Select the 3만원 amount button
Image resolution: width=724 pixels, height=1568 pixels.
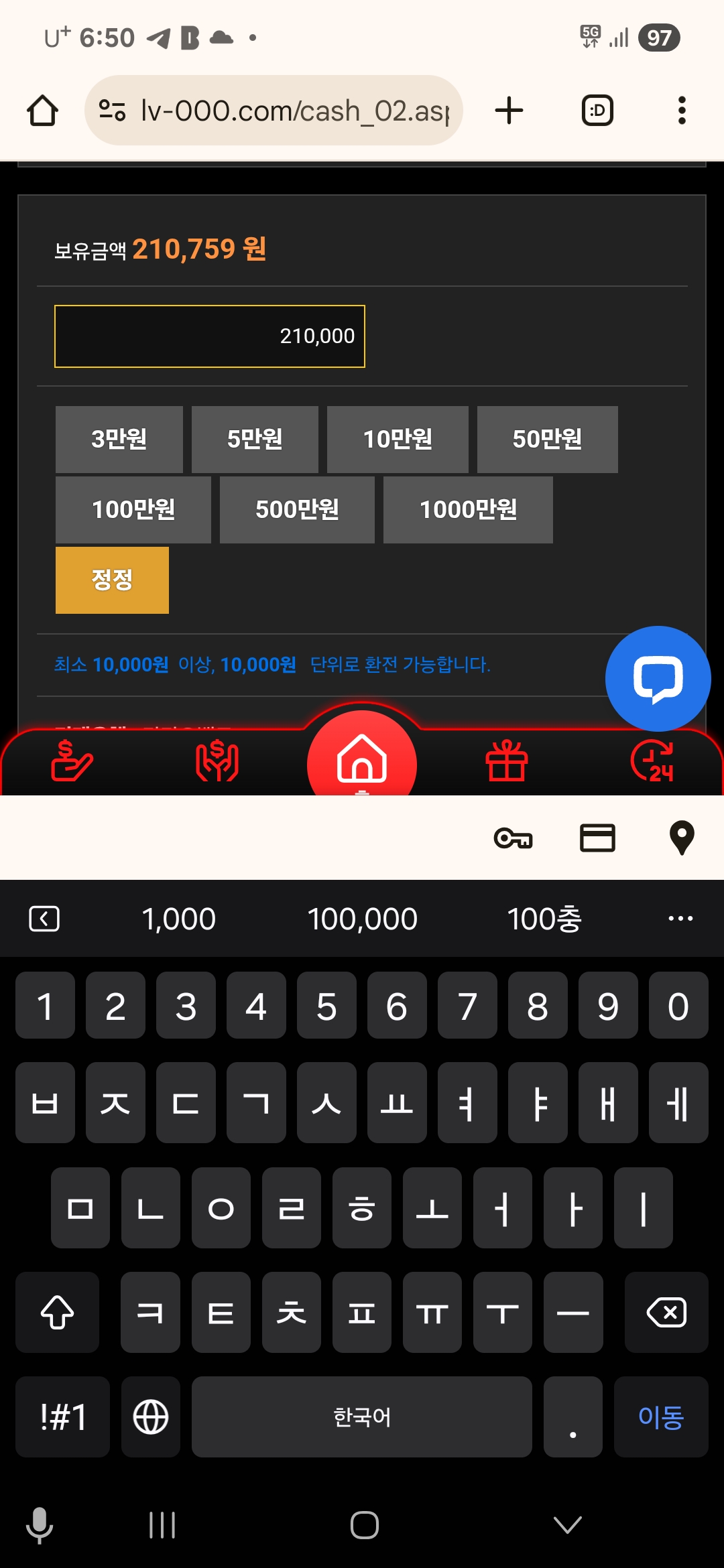[119, 440]
